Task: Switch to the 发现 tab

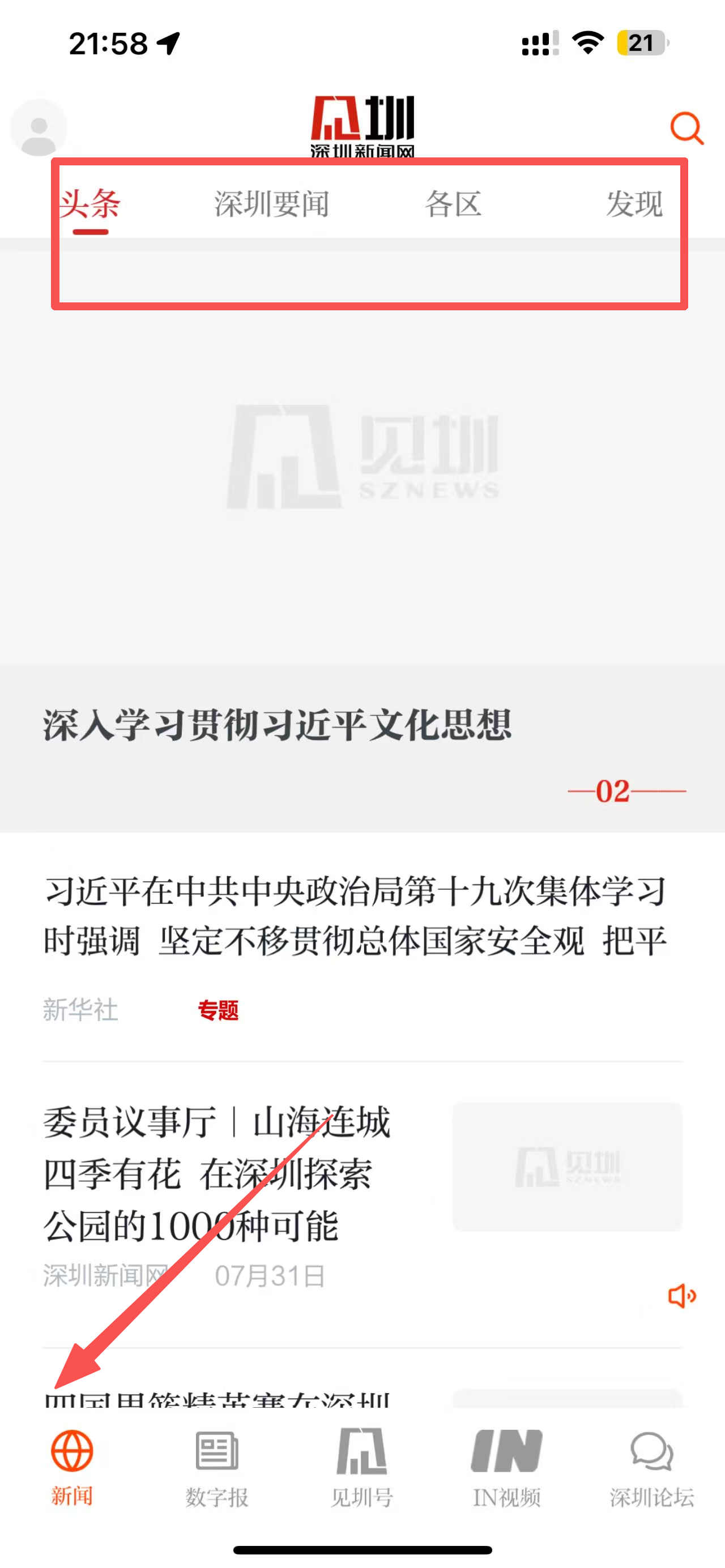Action: 634,204
